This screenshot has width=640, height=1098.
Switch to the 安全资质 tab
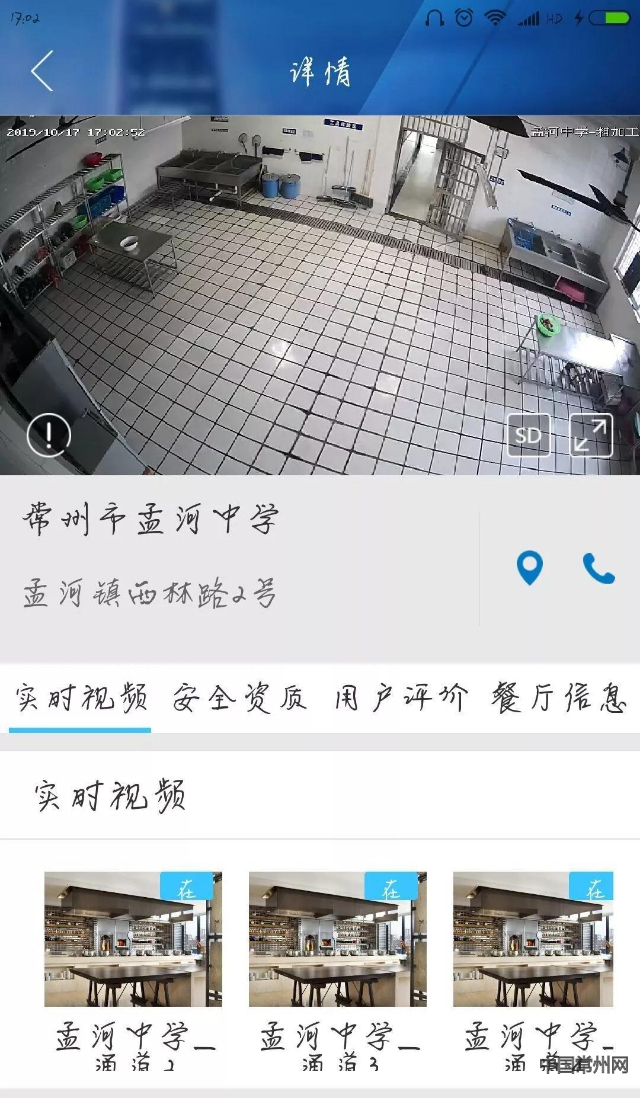pyautogui.click(x=239, y=697)
